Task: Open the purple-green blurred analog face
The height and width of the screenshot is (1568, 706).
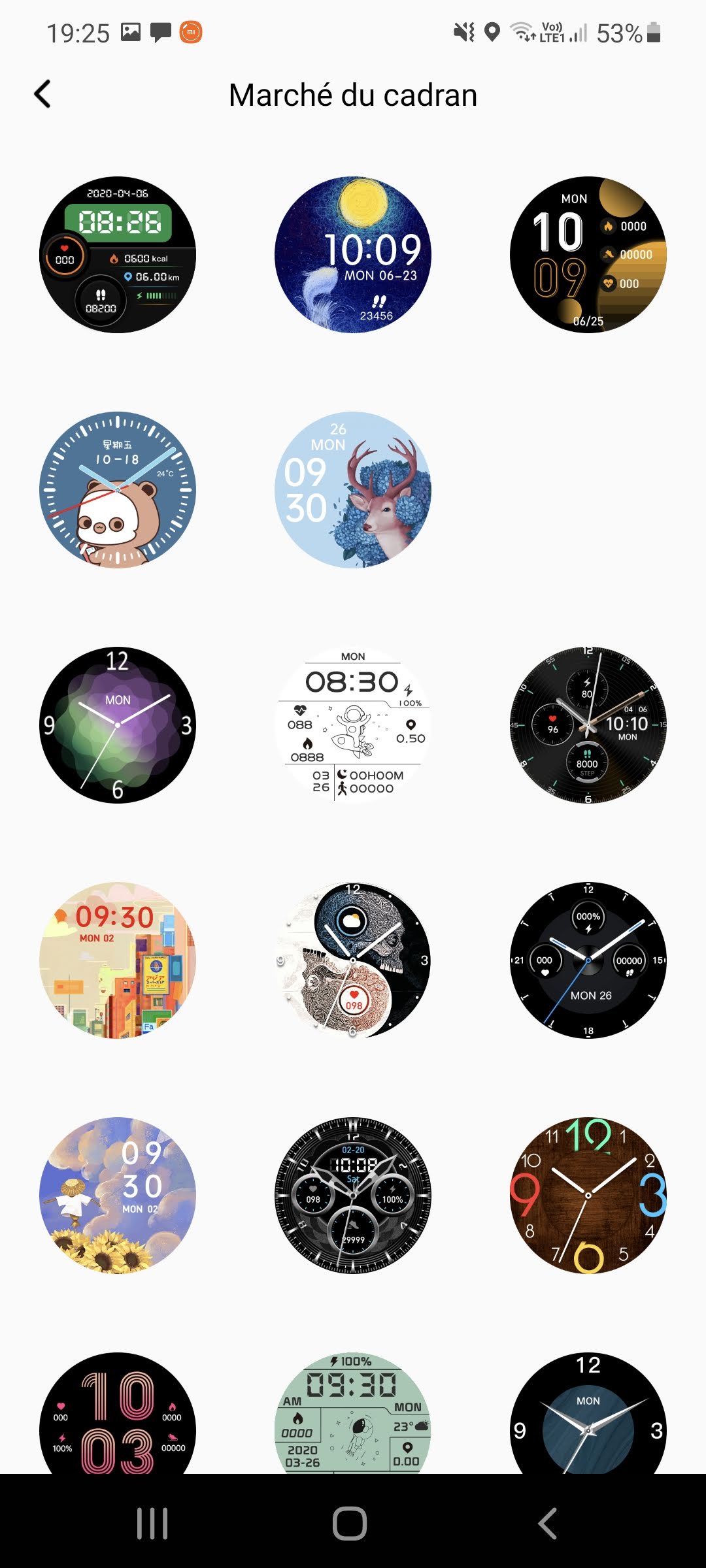Action: [118, 725]
